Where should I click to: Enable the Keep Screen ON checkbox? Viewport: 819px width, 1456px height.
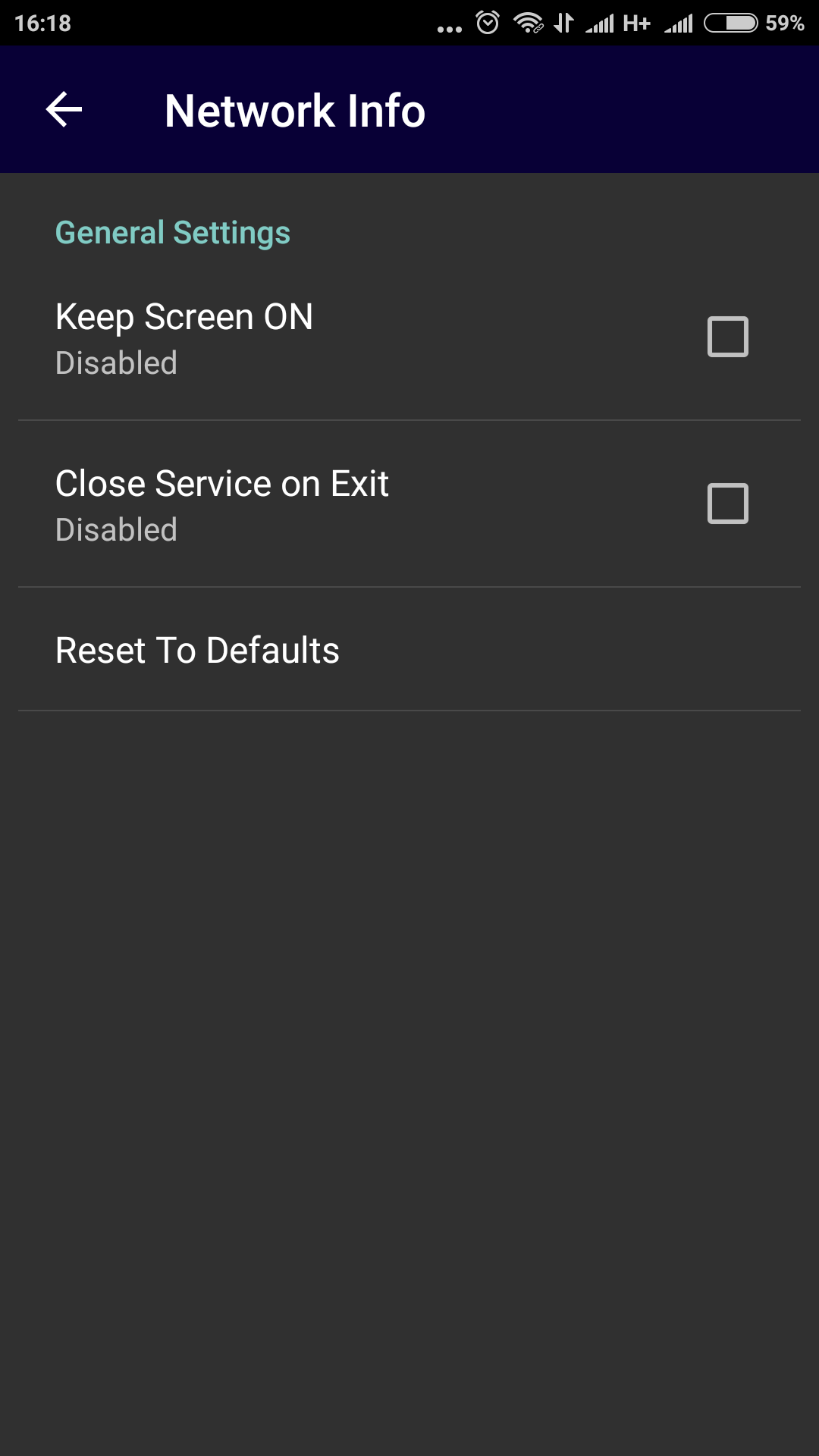(x=727, y=337)
